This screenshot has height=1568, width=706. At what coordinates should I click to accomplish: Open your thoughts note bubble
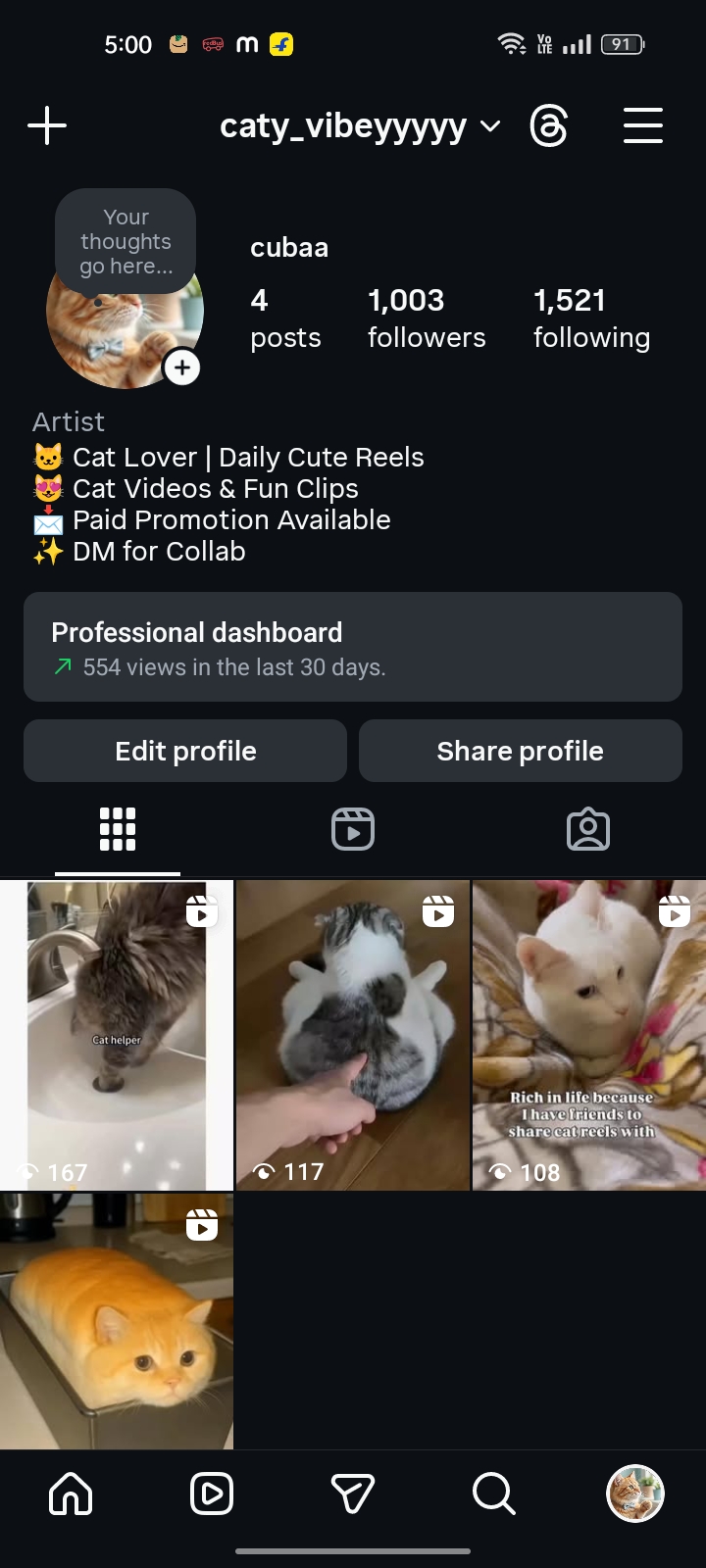[126, 241]
